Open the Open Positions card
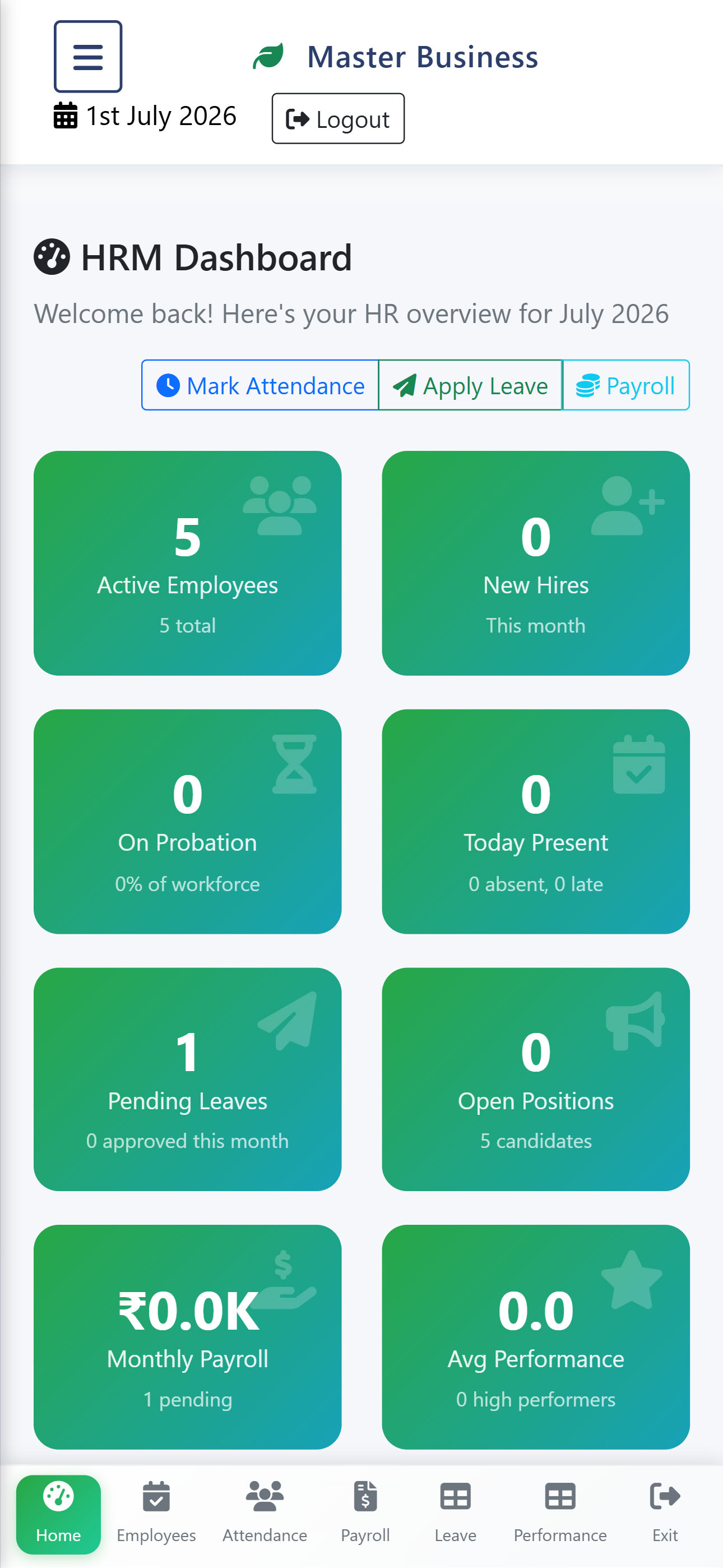This screenshot has width=723, height=1568. 536,1079
